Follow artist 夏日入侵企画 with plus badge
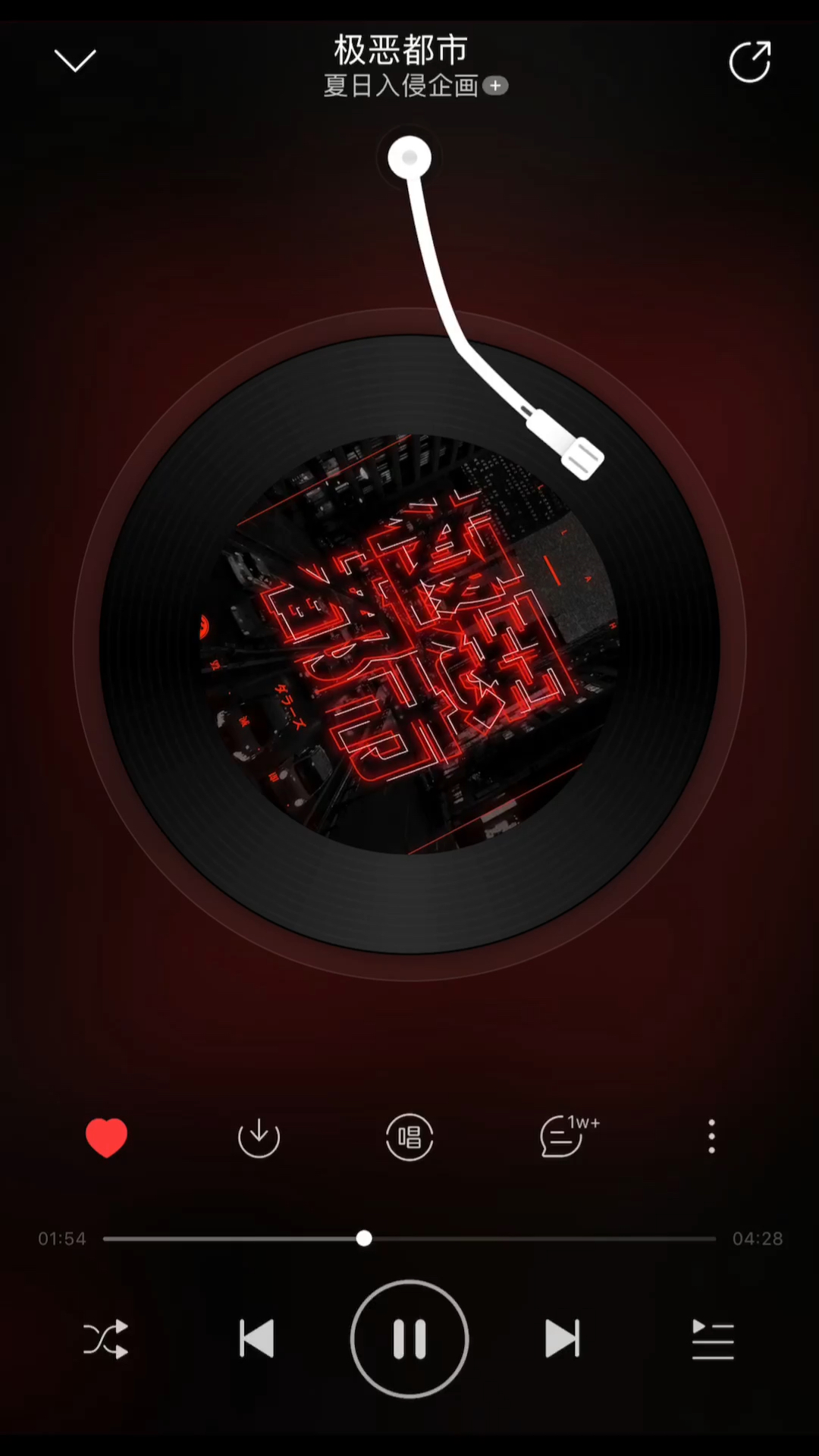 click(495, 86)
